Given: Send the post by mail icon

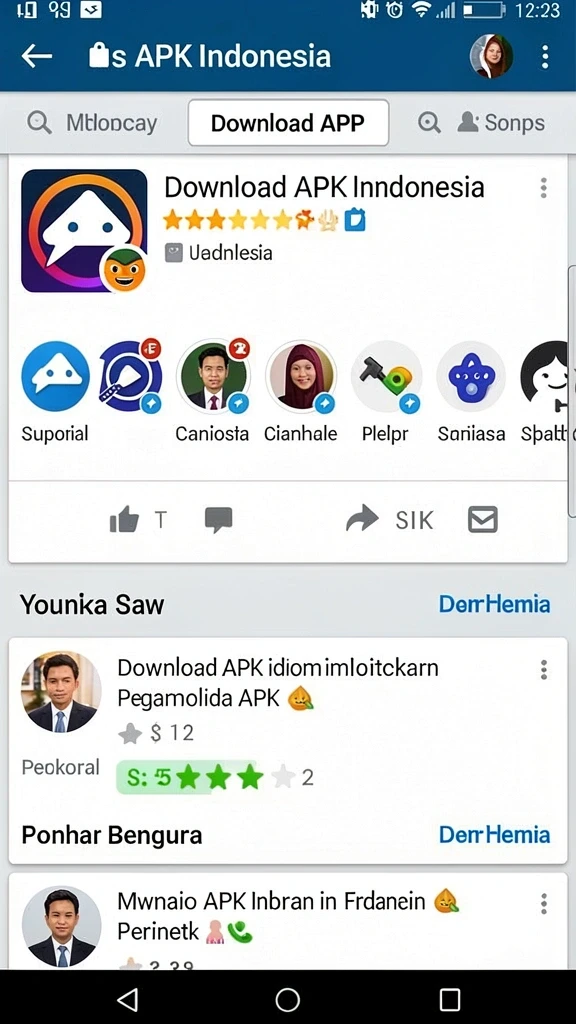Looking at the screenshot, I should 483,520.
